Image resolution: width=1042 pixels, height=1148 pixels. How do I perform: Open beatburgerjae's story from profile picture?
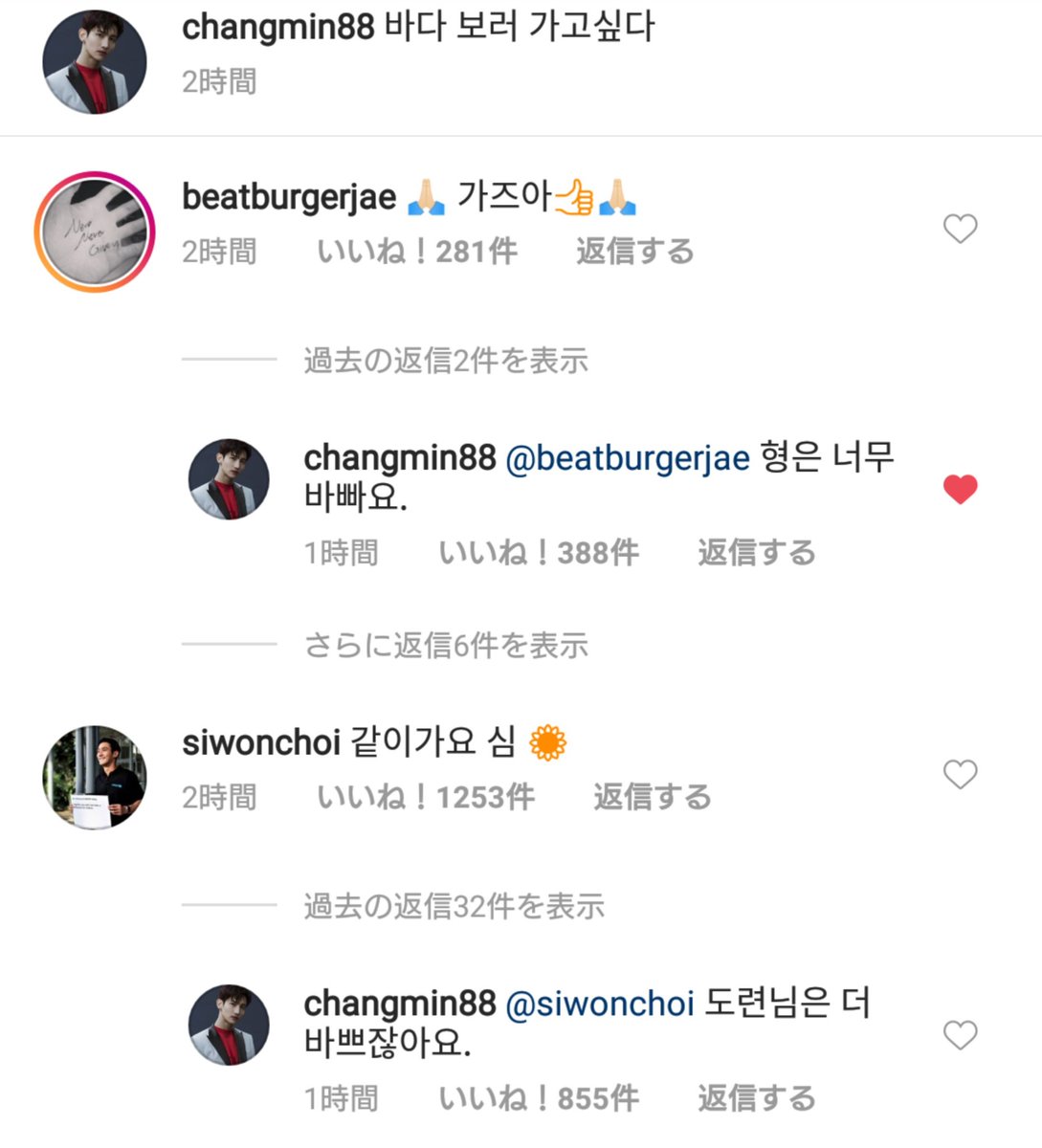tap(95, 232)
